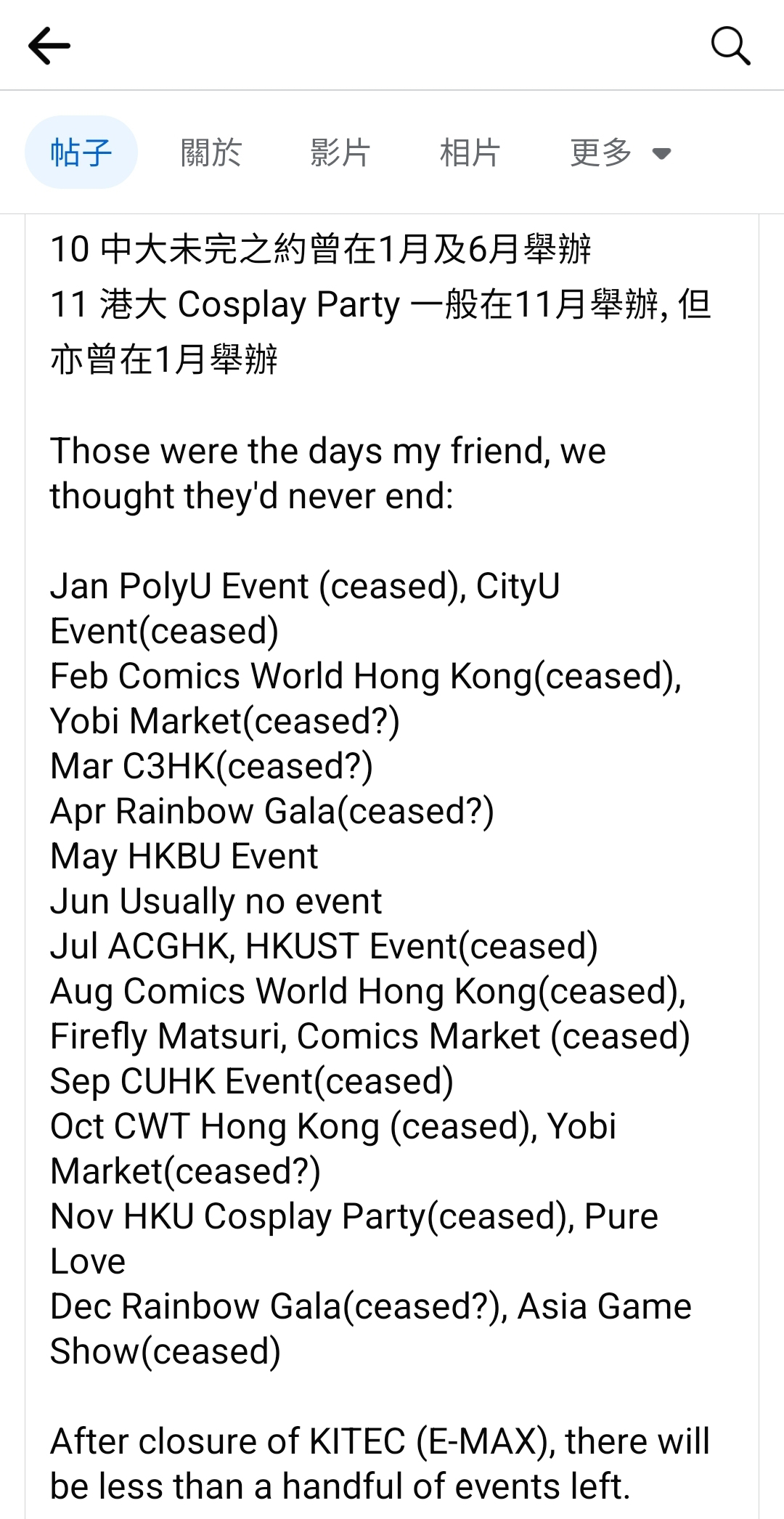784x1519 pixels.
Task: Open the search magnifier icon
Action: click(730, 46)
